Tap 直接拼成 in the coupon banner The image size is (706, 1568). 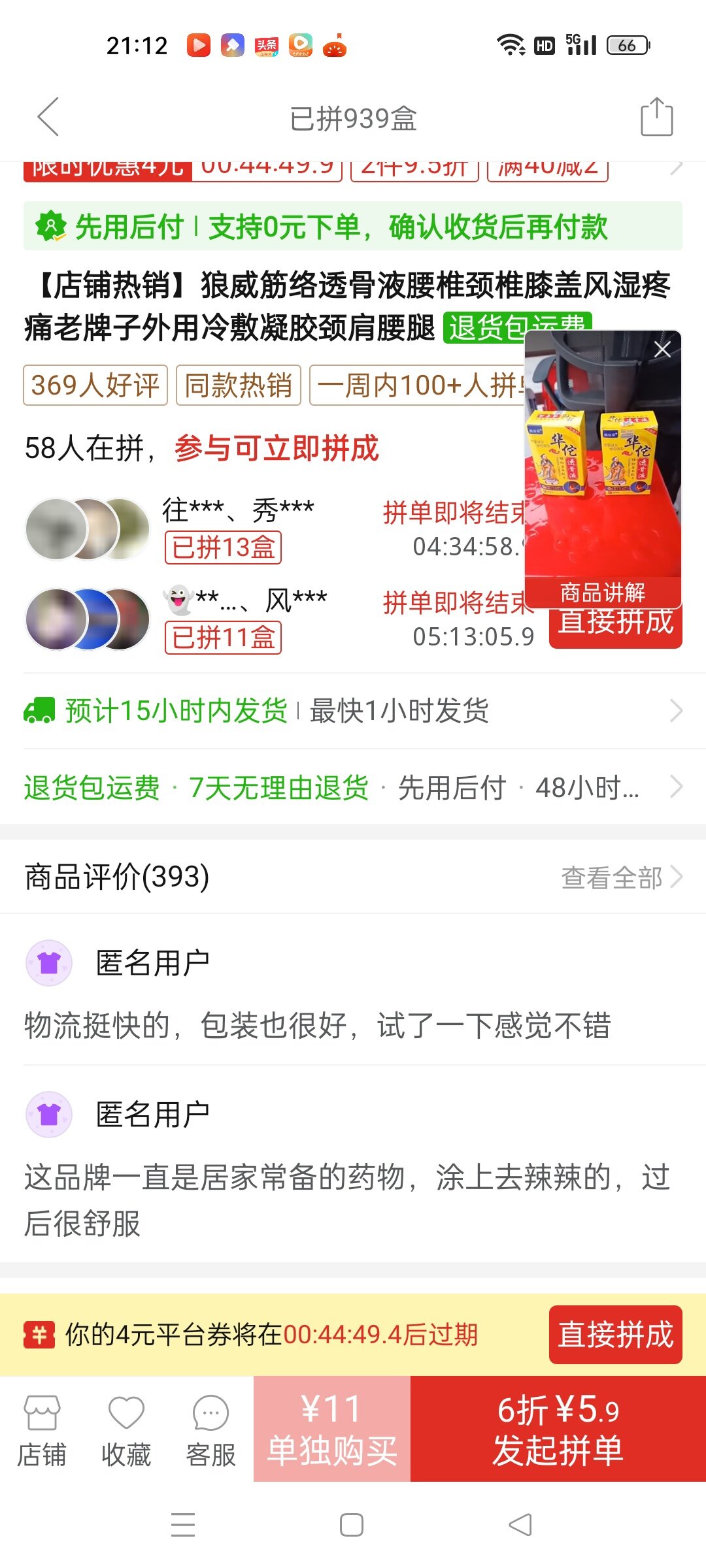point(615,1335)
